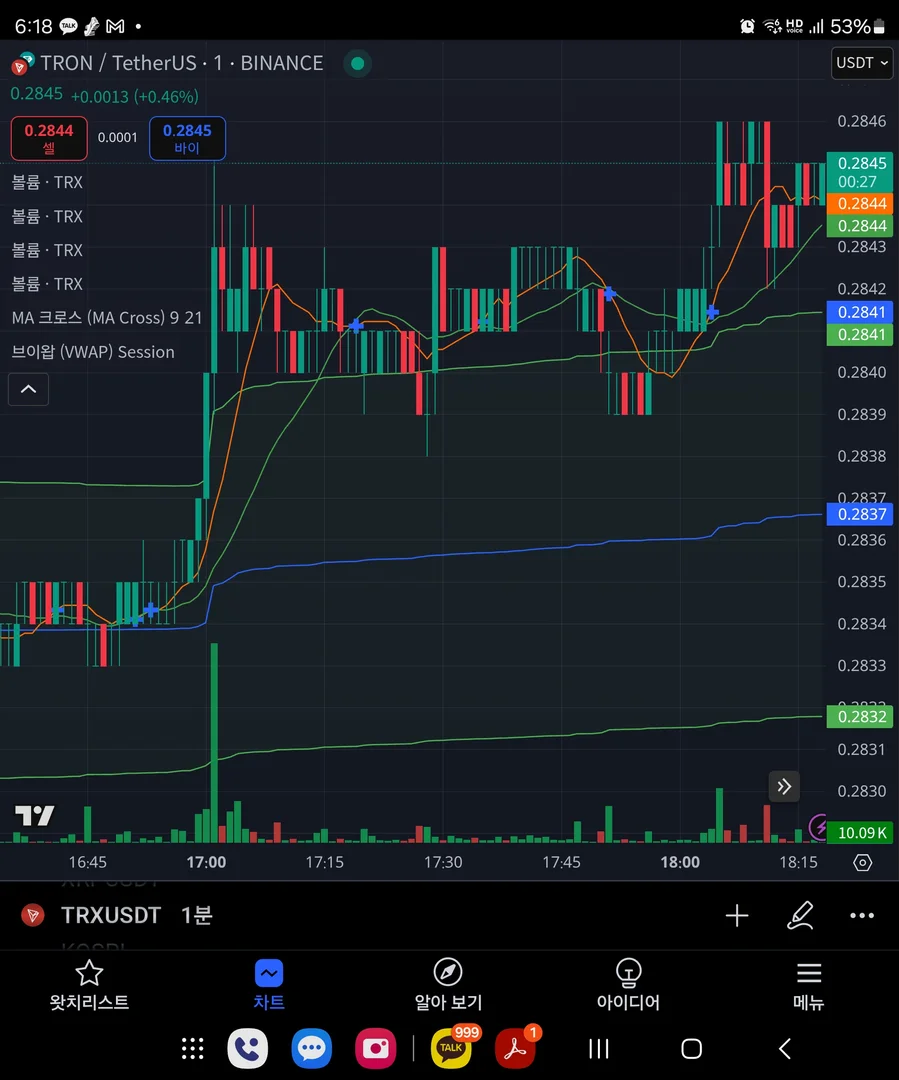Screen dimensions: 899x1080
Task: Add an item with the plus icon
Action: click(737, 915)
